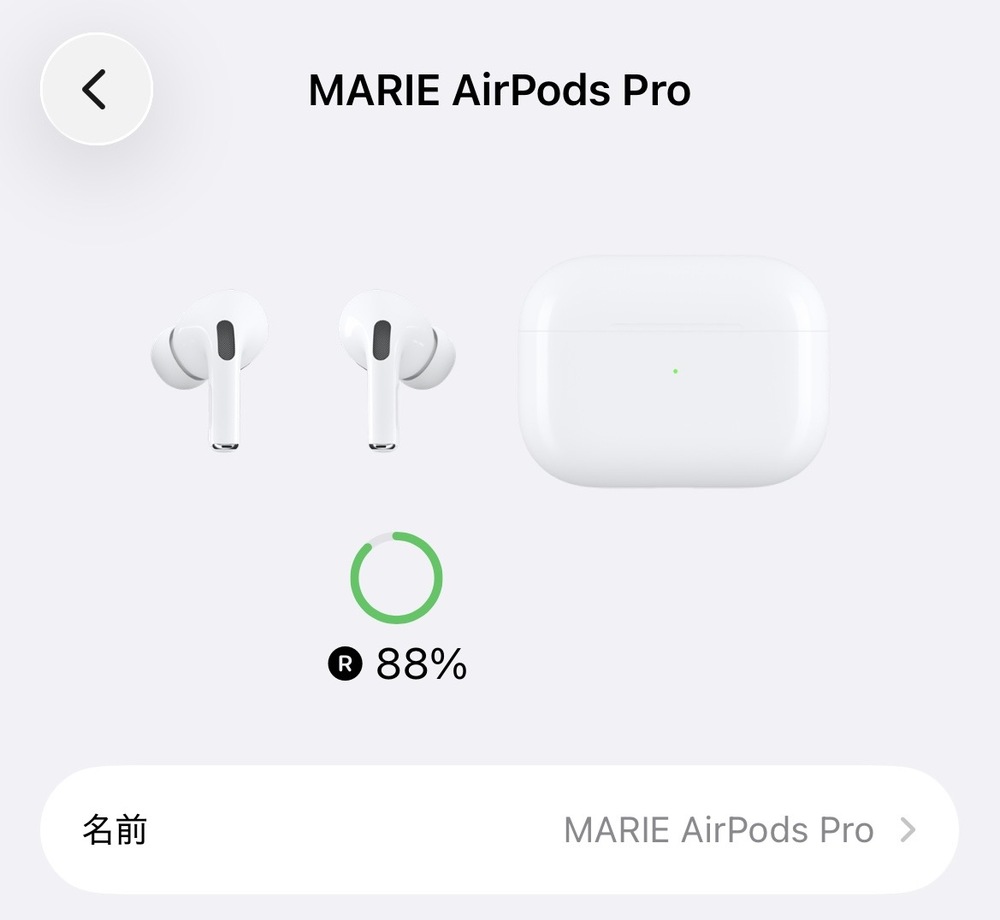Screen dimensions: 1000x920
Task: Open the 名前 row to rename AirPods
Action: point(499,830)
